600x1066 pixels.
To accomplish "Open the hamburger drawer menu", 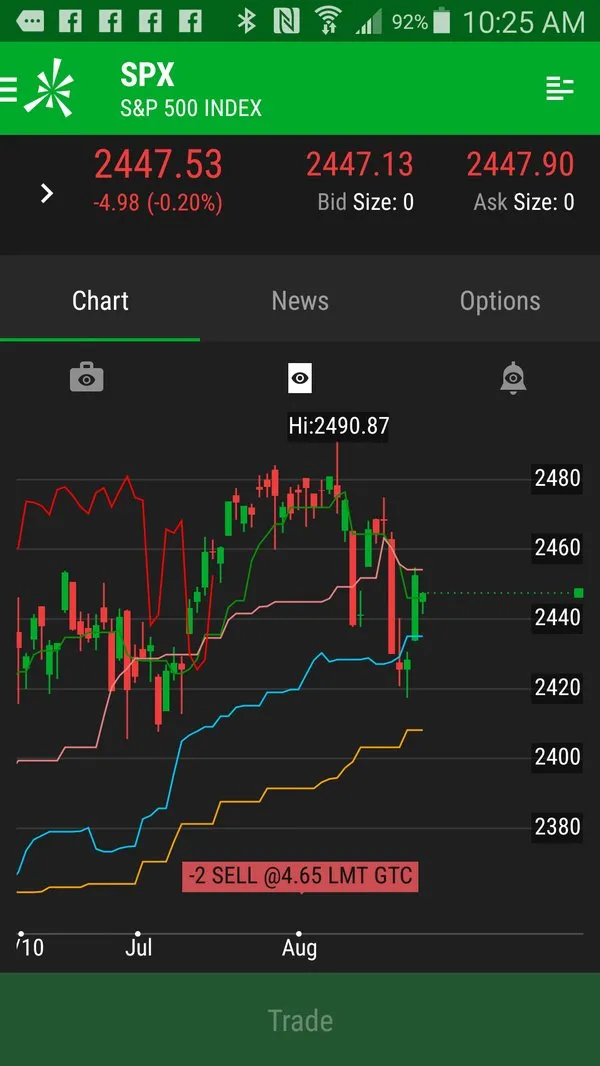I will (x=9, y=90).
